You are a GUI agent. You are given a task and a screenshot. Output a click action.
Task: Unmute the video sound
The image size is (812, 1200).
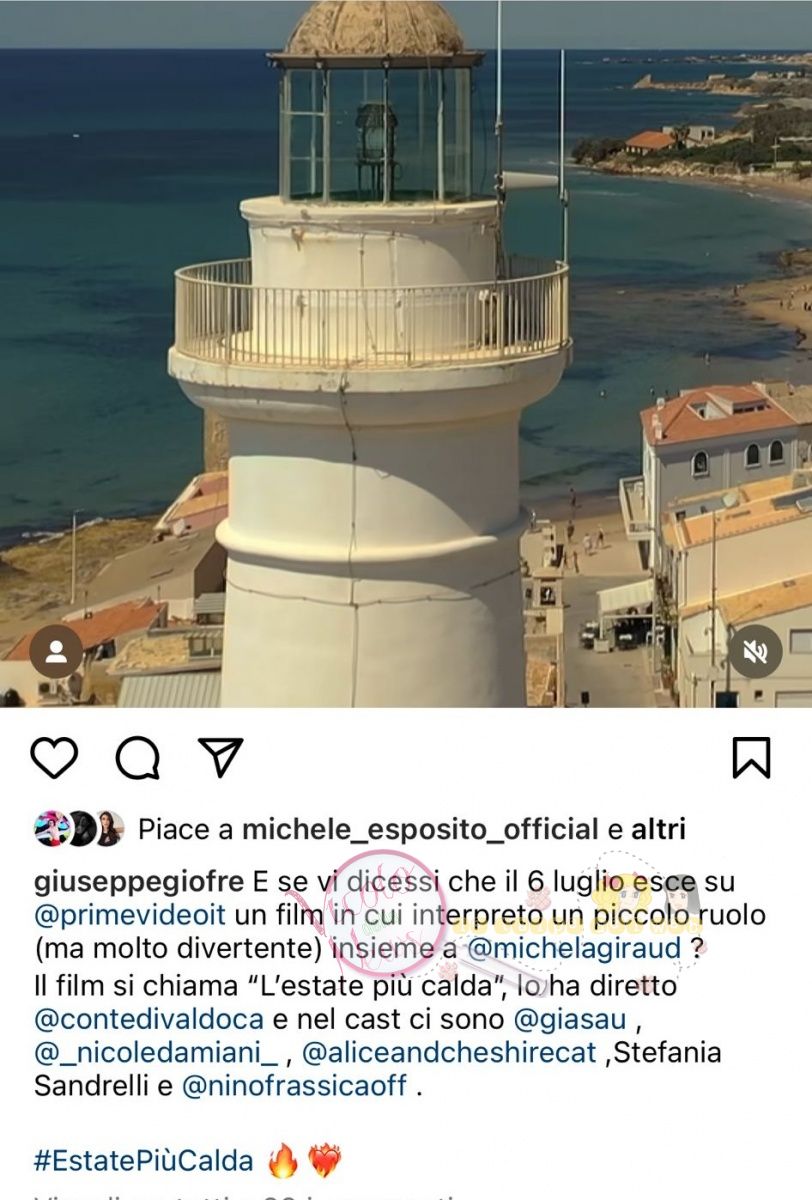click(755, 652)
